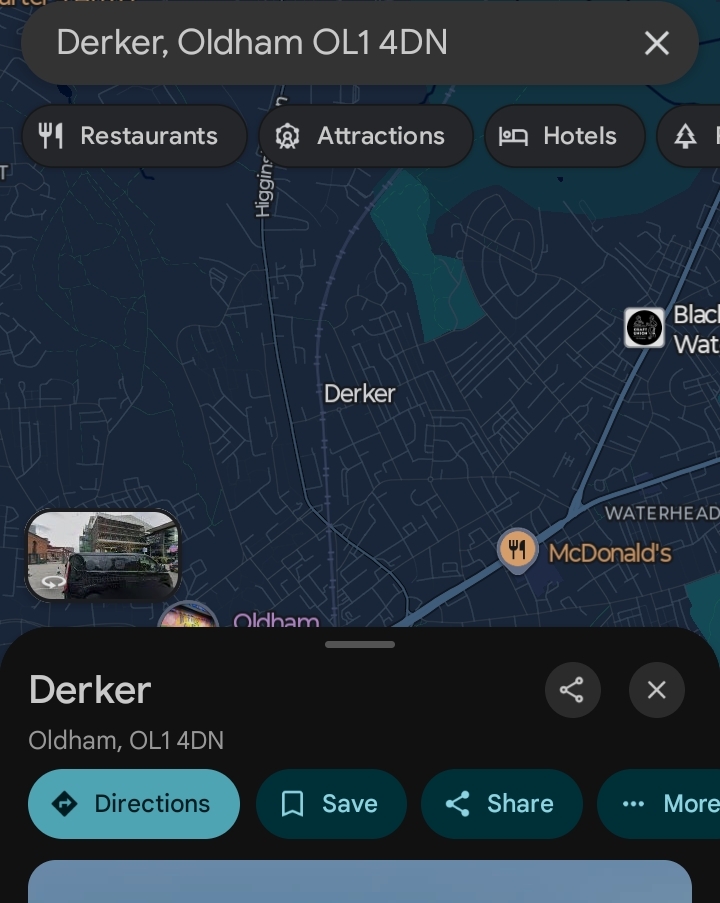
Task: Select the Attractions filter chip
Action: (365, 136)
